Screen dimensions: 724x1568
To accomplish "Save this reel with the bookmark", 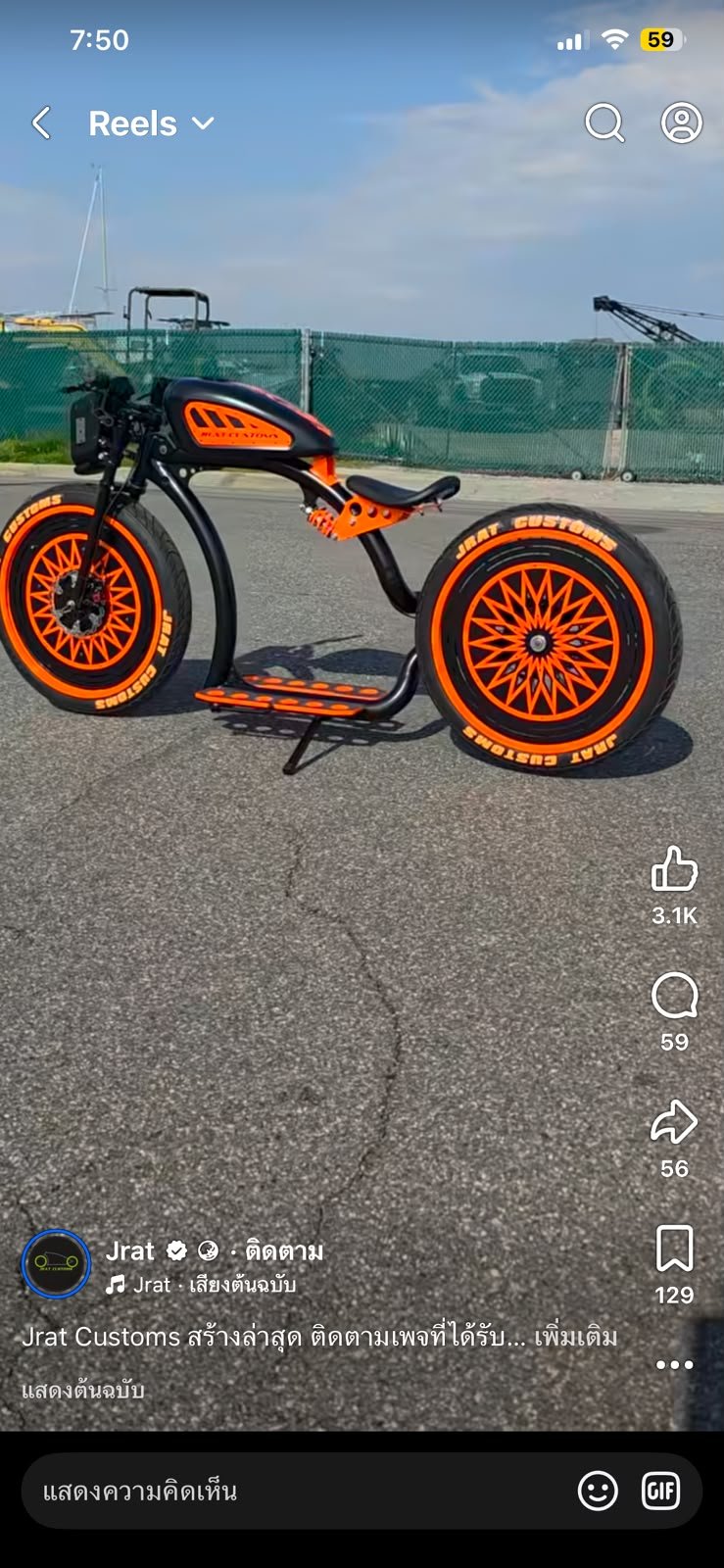I will 674,1249.
